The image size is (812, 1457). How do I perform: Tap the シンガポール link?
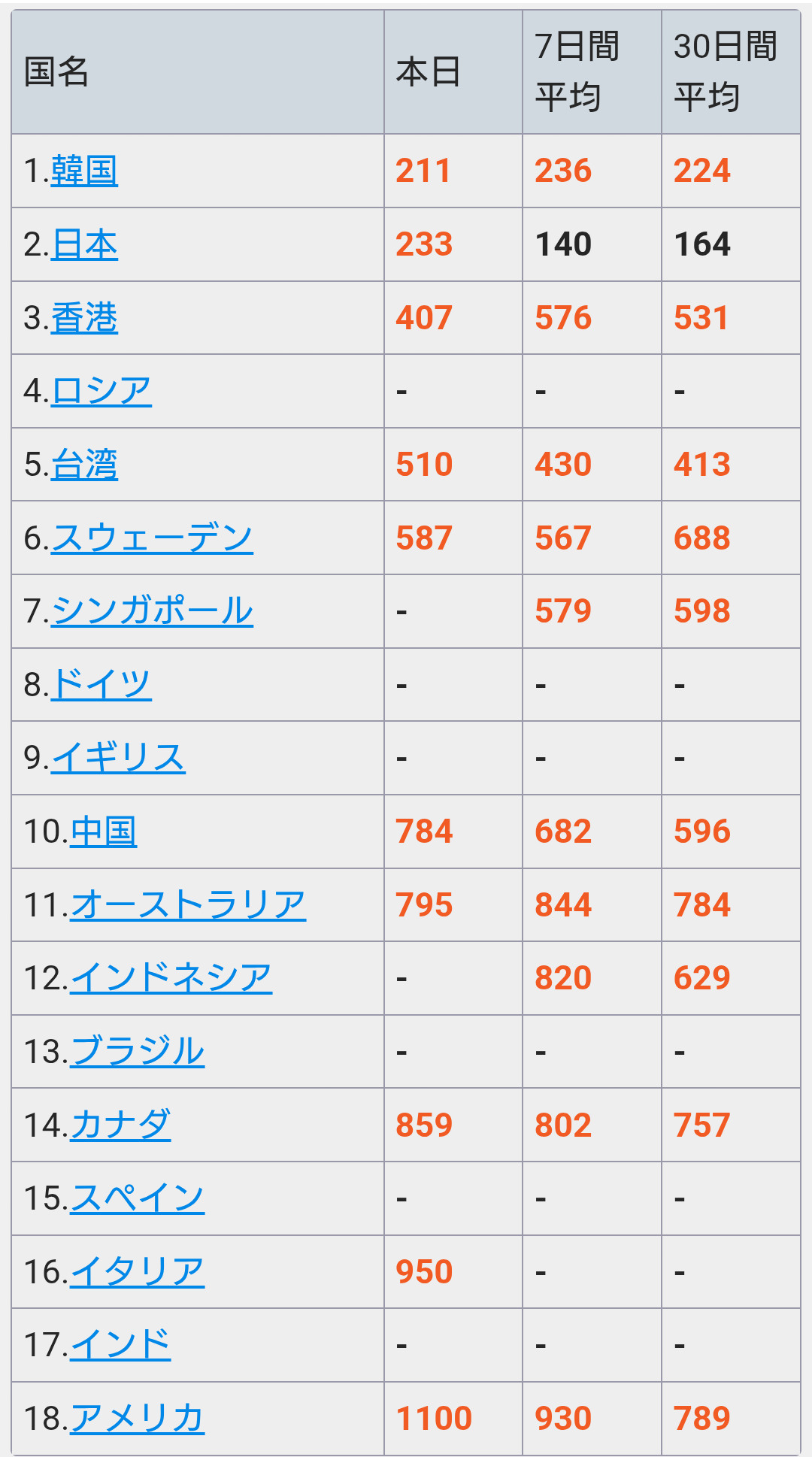152,611
